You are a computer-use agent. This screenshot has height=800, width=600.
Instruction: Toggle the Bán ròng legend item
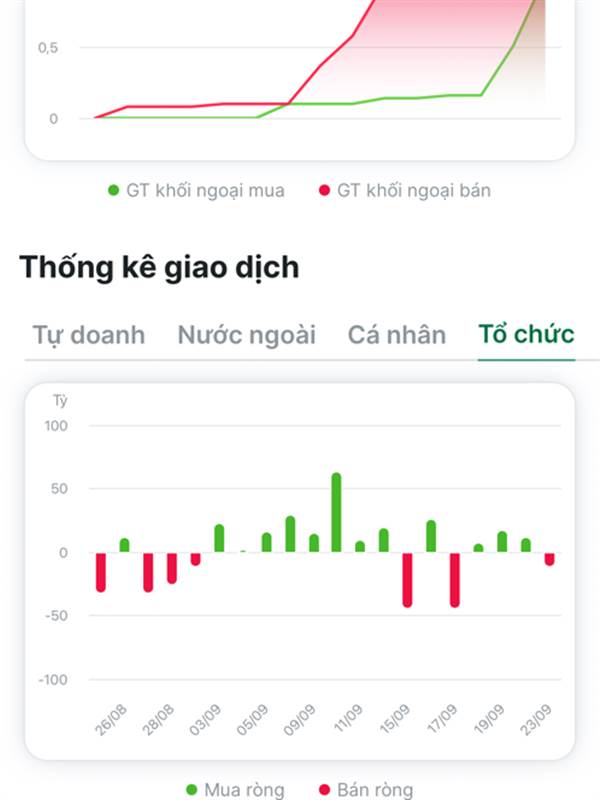pos(366,790)
